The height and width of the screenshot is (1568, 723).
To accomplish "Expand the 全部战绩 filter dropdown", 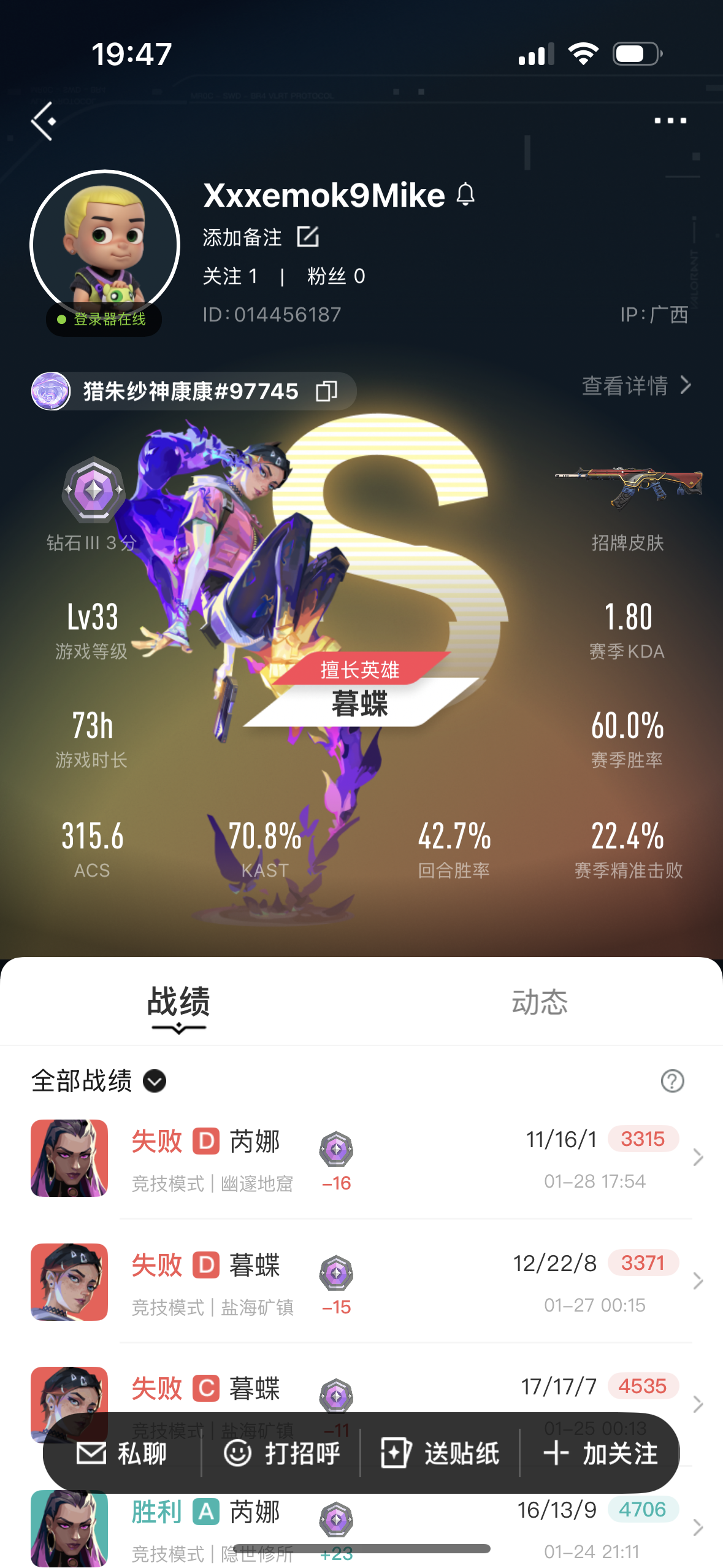I will click(155, 1081).
